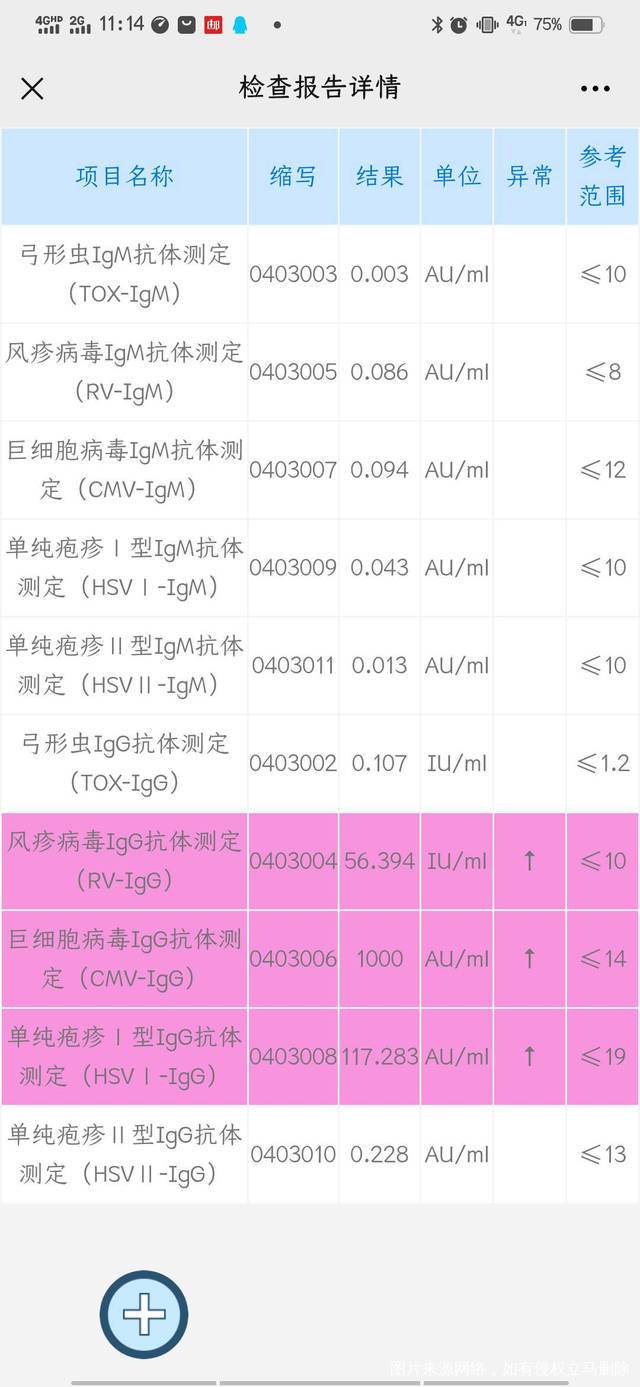The image size is (640, 1387).
Task: Close the report details page
Action: click(x=32, y=89)
